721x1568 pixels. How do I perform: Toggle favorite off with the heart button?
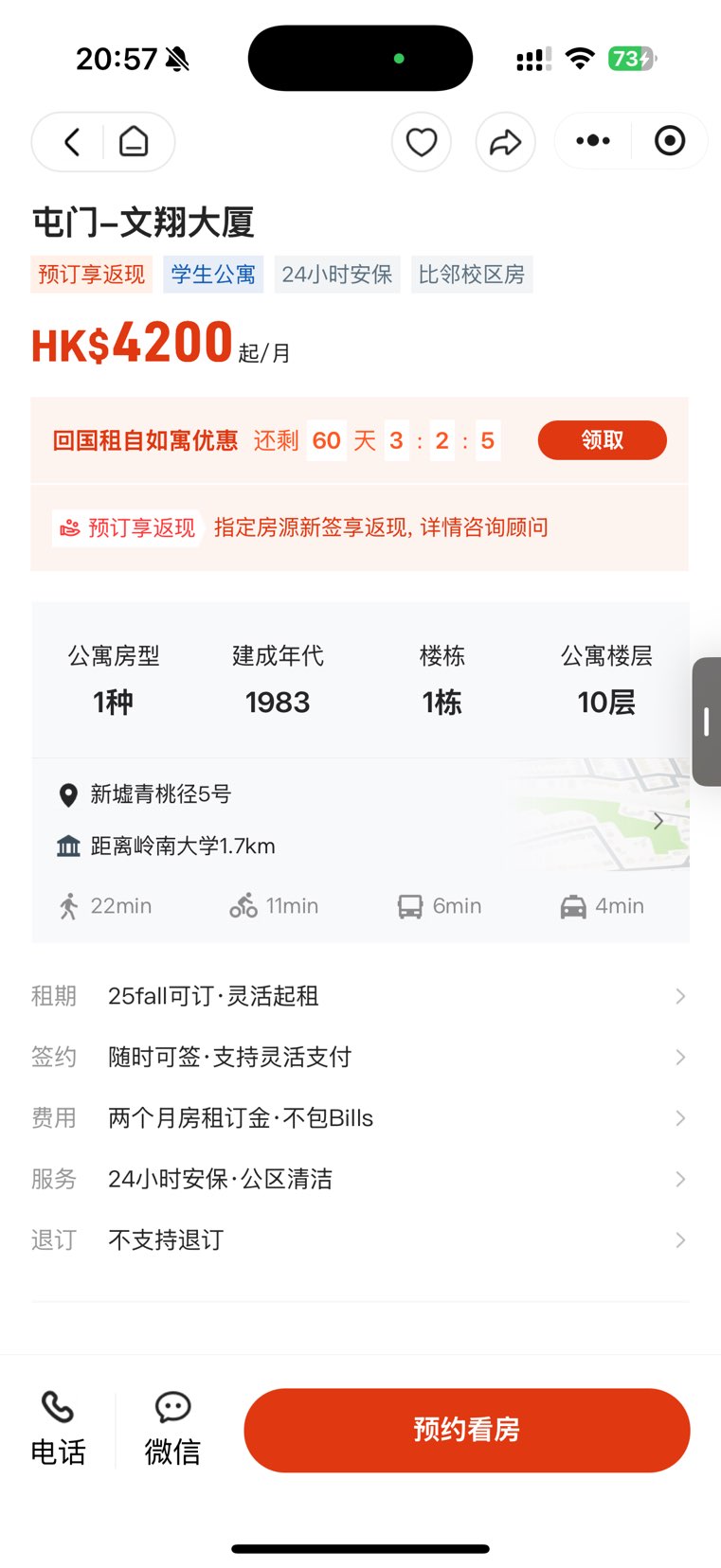pyautogui.click(x=421, y=141)
